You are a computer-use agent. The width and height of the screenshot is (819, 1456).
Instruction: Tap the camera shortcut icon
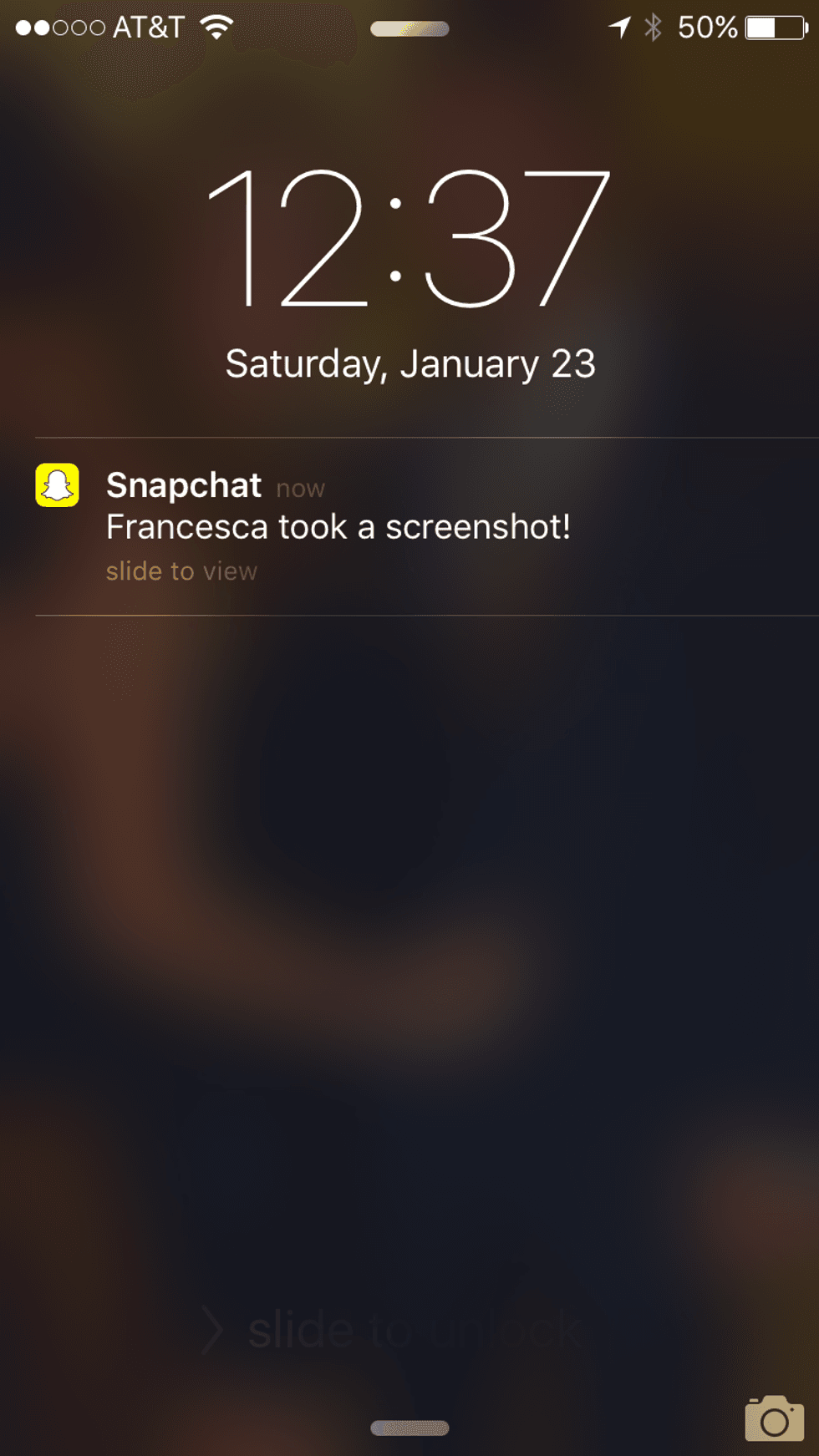pos(774,1419)
